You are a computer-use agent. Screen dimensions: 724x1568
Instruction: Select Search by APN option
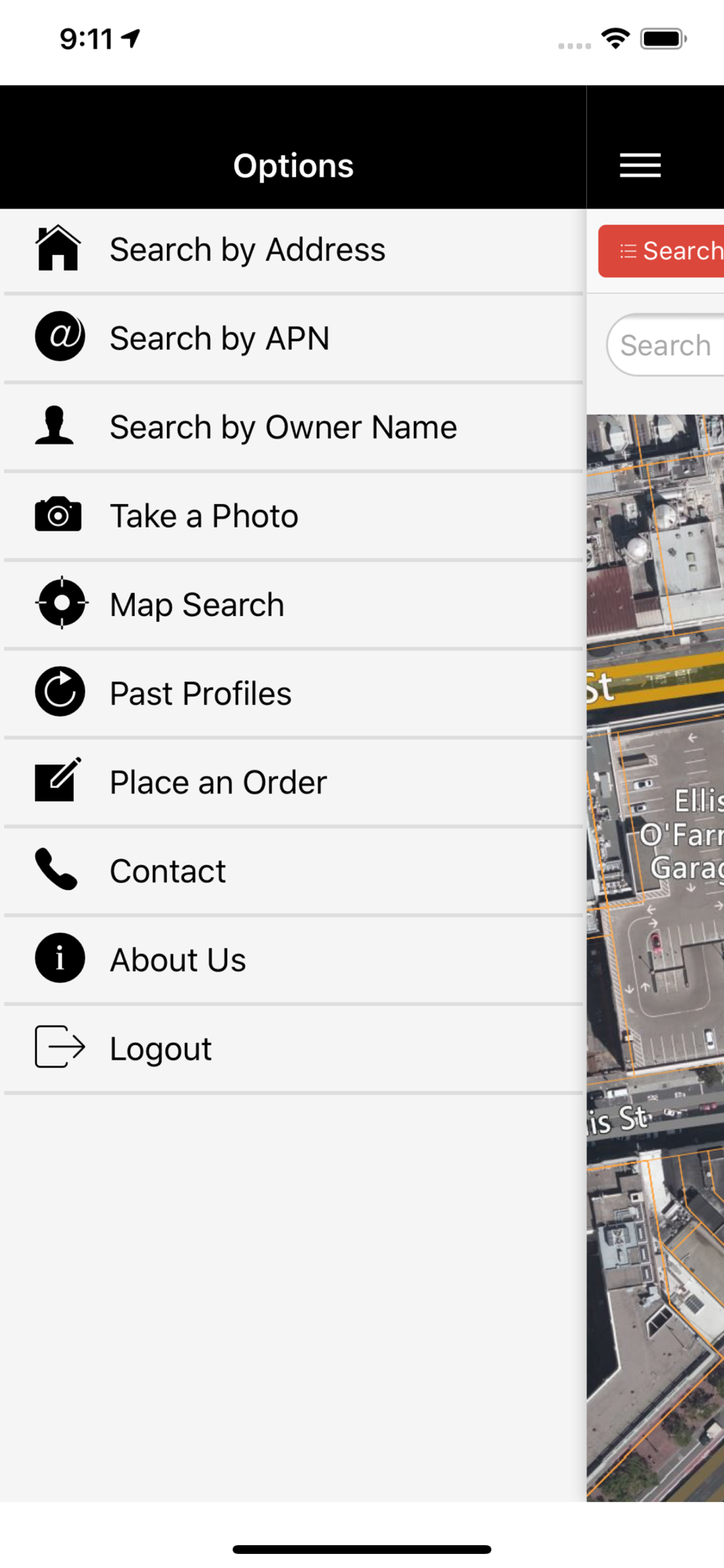[293, 339]
